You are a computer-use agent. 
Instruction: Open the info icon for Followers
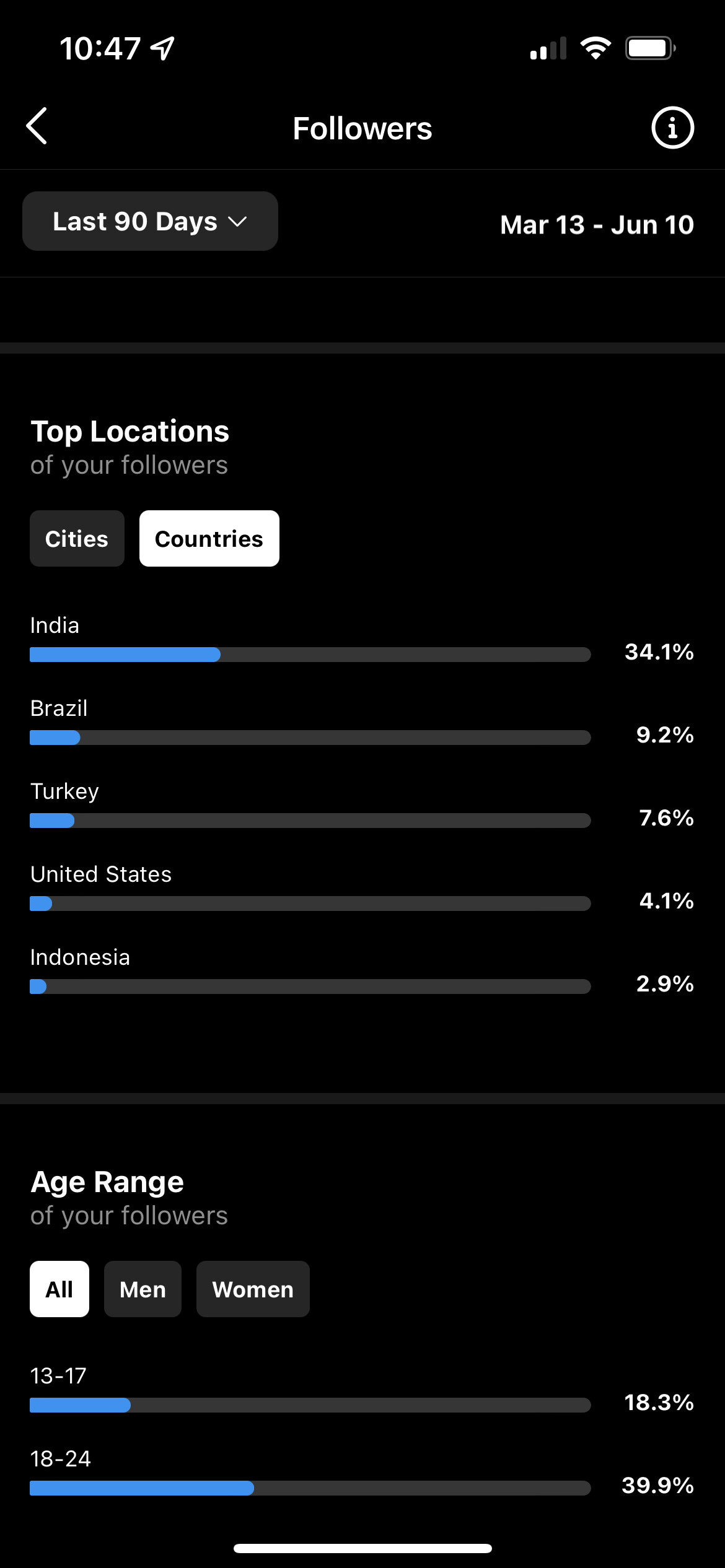click(672, 128)
